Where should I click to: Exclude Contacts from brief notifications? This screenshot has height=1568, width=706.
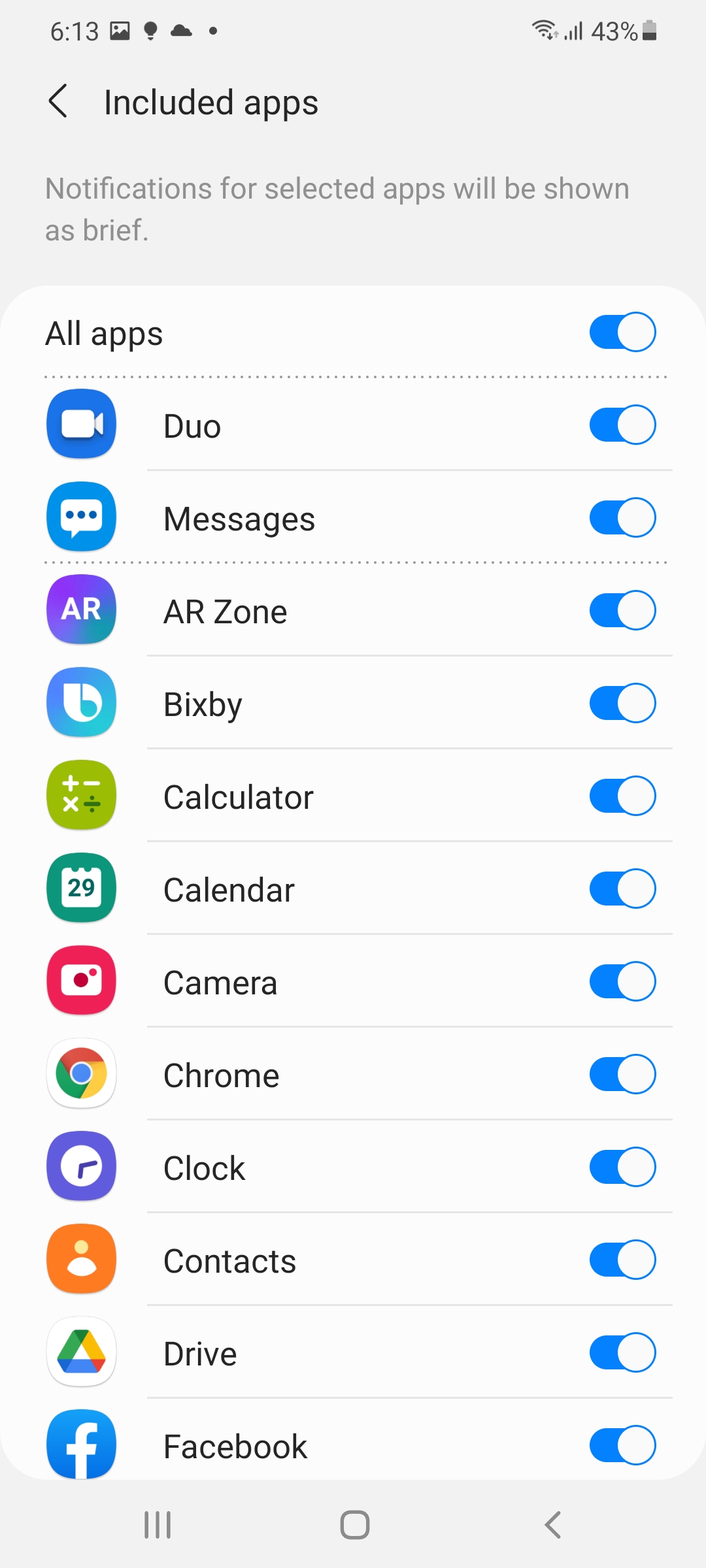622,1260
